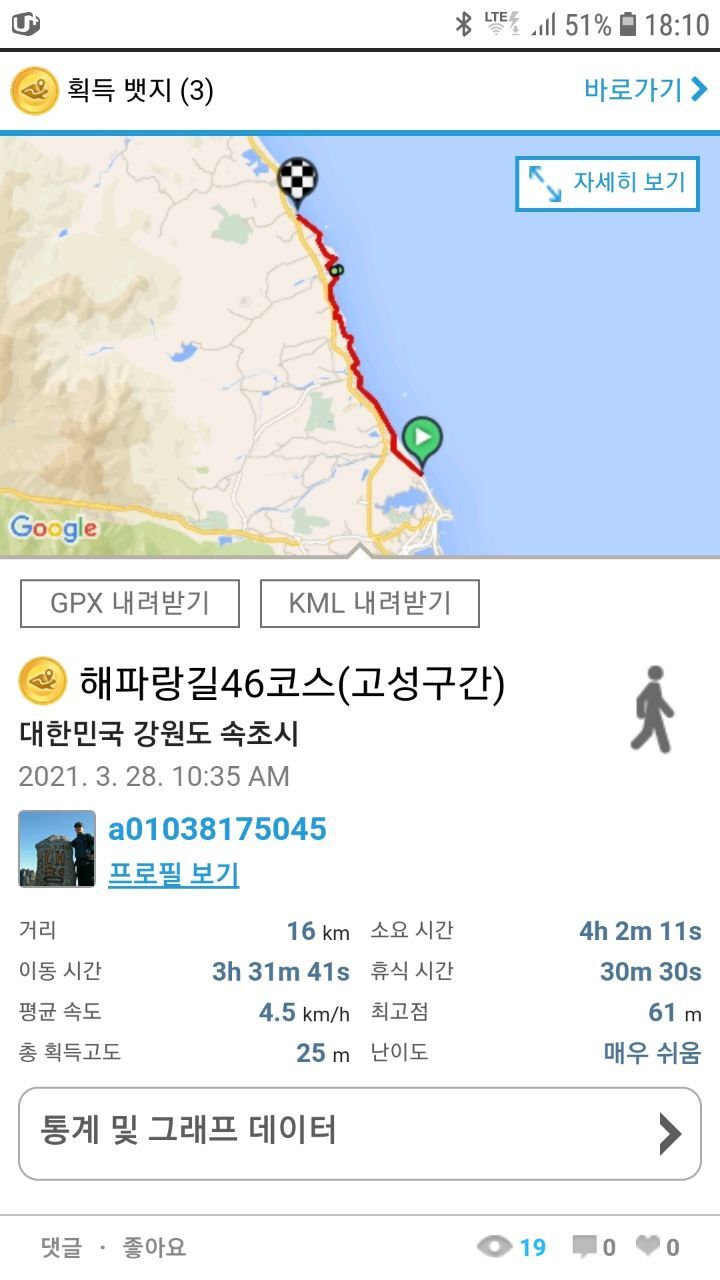720x1280 pixels.
Task: Tap the comment bubble icon
Action: pos(584,1246)
